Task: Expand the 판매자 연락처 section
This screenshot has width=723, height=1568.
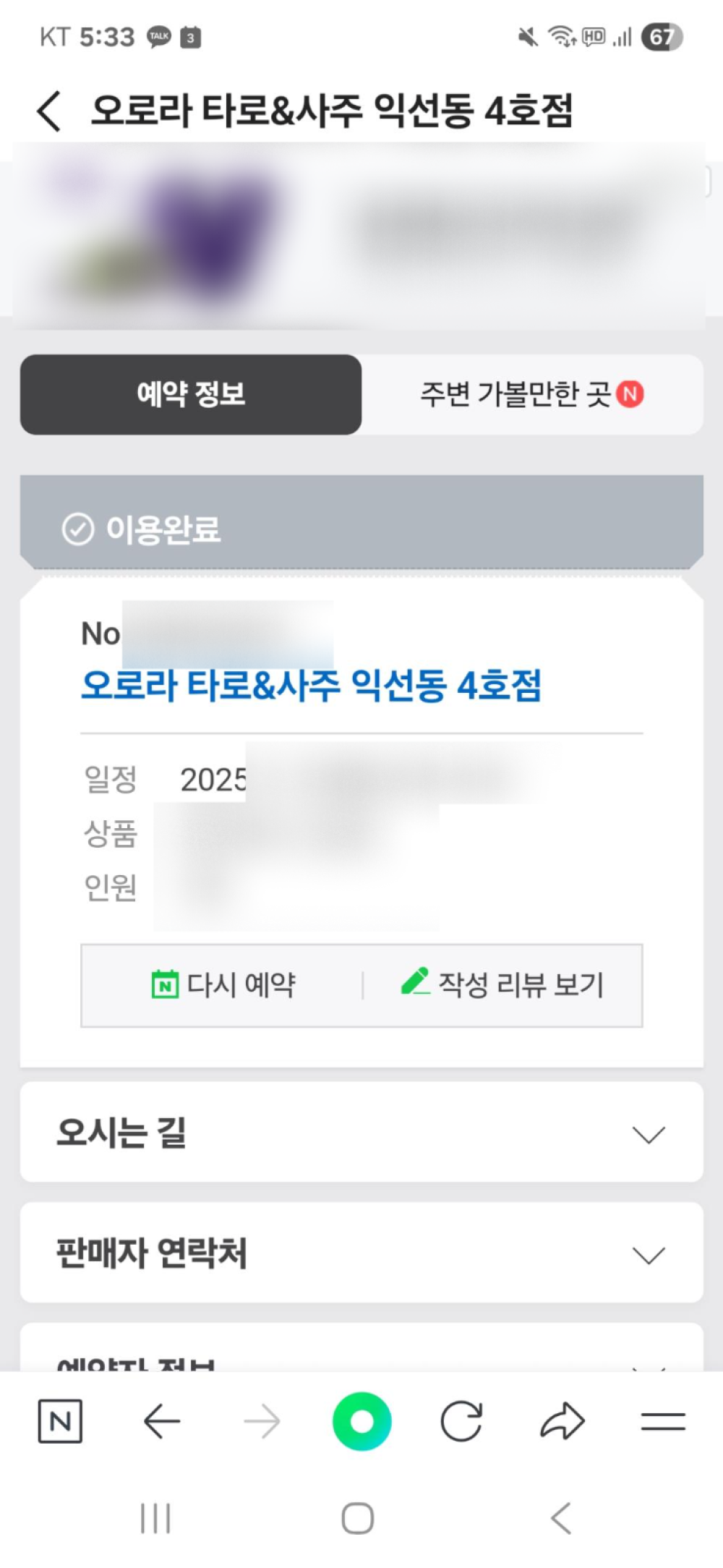Action: tap(361, 1253)
